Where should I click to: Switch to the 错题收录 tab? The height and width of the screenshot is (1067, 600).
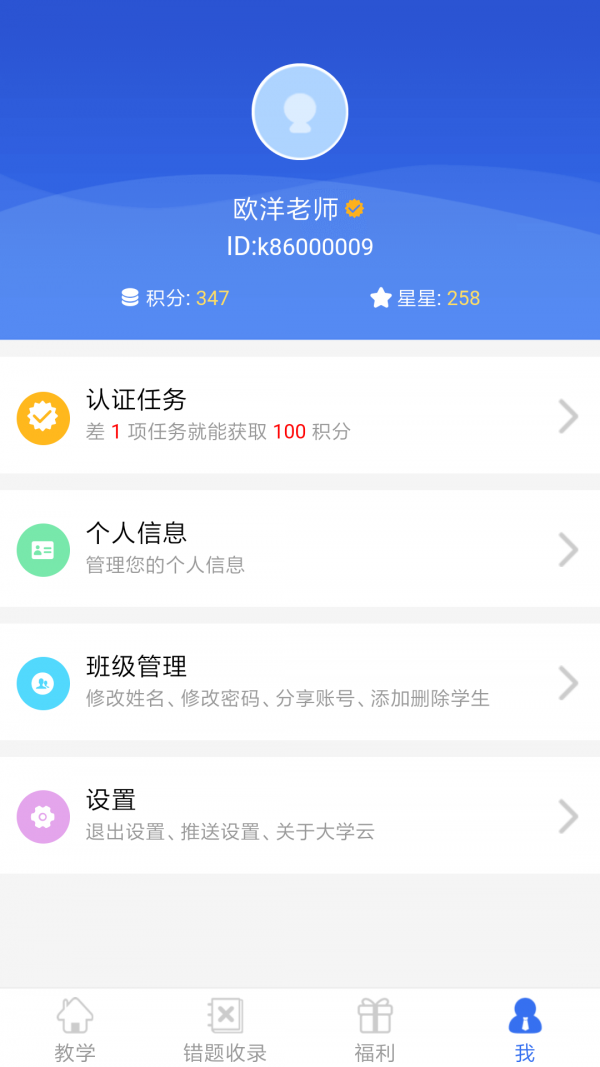click(x=225, y=1029)
